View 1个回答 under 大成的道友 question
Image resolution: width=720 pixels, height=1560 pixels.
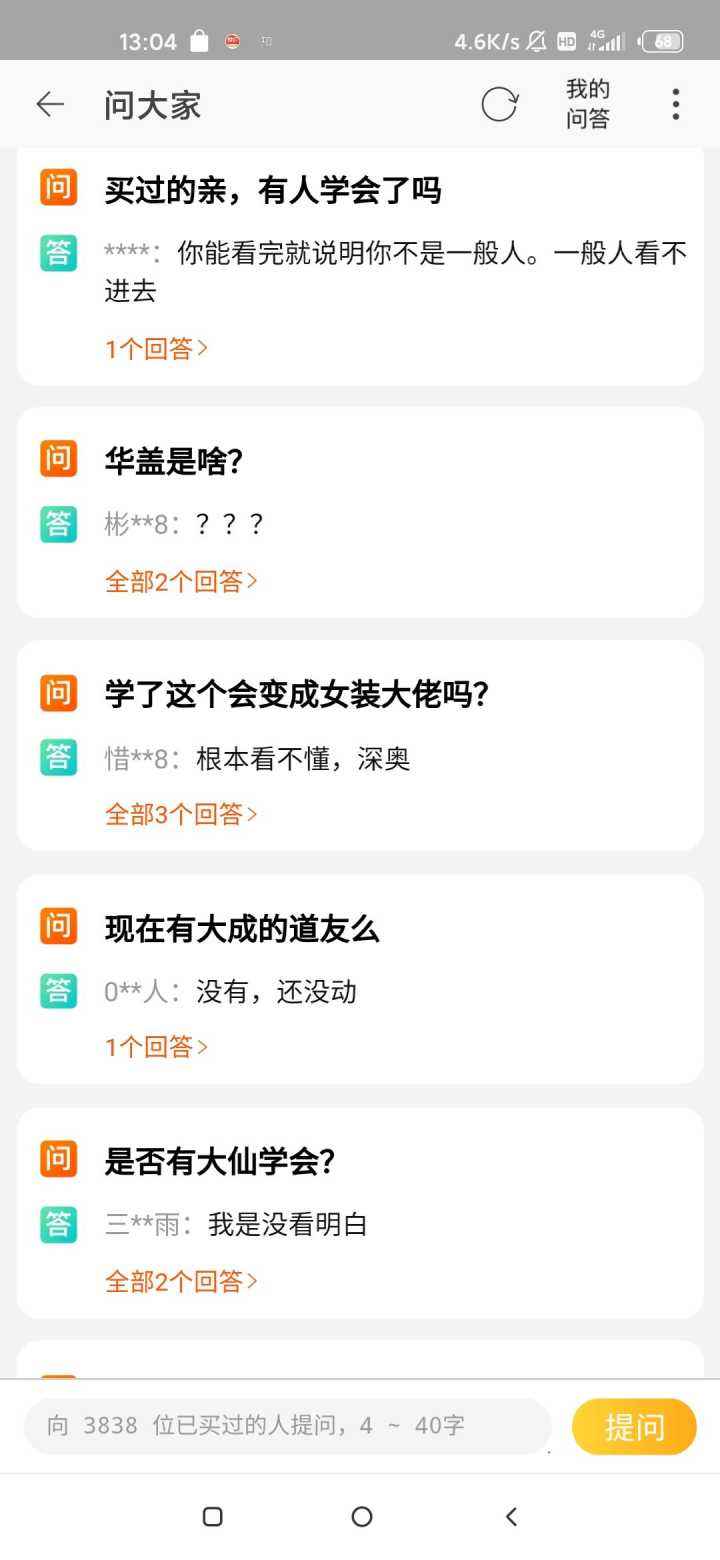click(157, 1047)
